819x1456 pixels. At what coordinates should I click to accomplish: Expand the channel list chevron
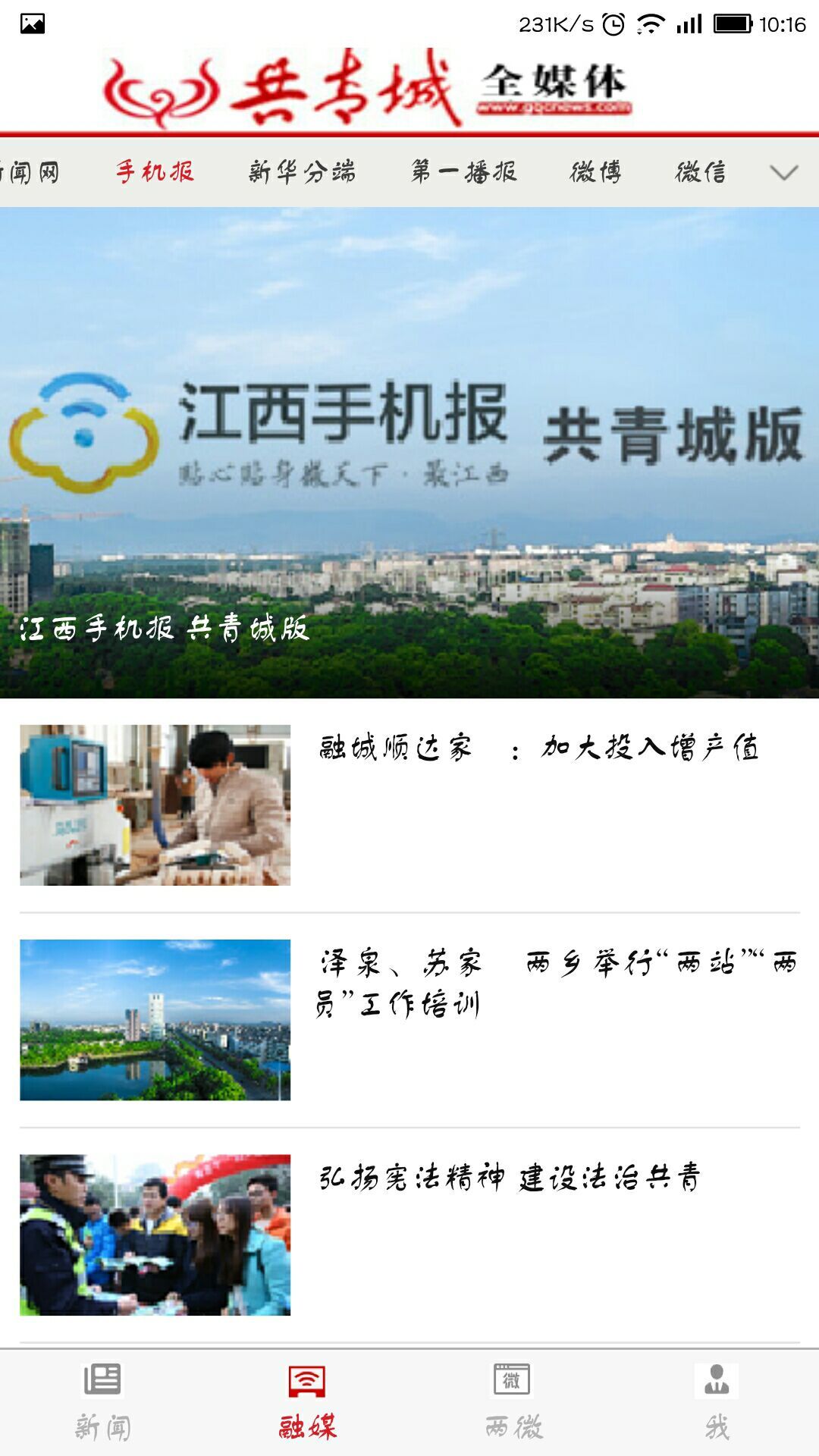tap(783, 173)
